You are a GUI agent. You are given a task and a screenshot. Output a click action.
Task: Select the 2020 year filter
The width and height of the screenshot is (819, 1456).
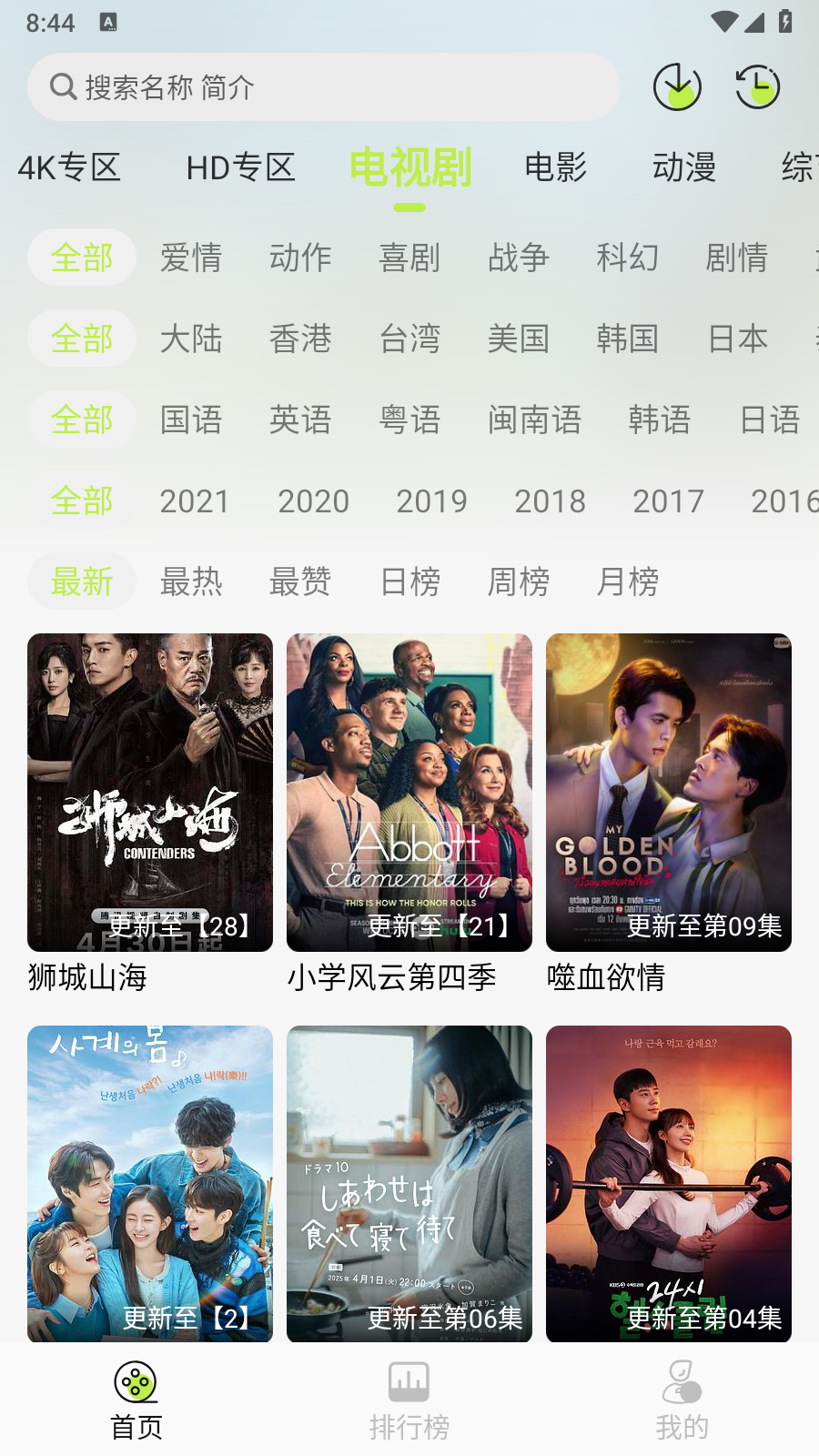click(313, 501)
